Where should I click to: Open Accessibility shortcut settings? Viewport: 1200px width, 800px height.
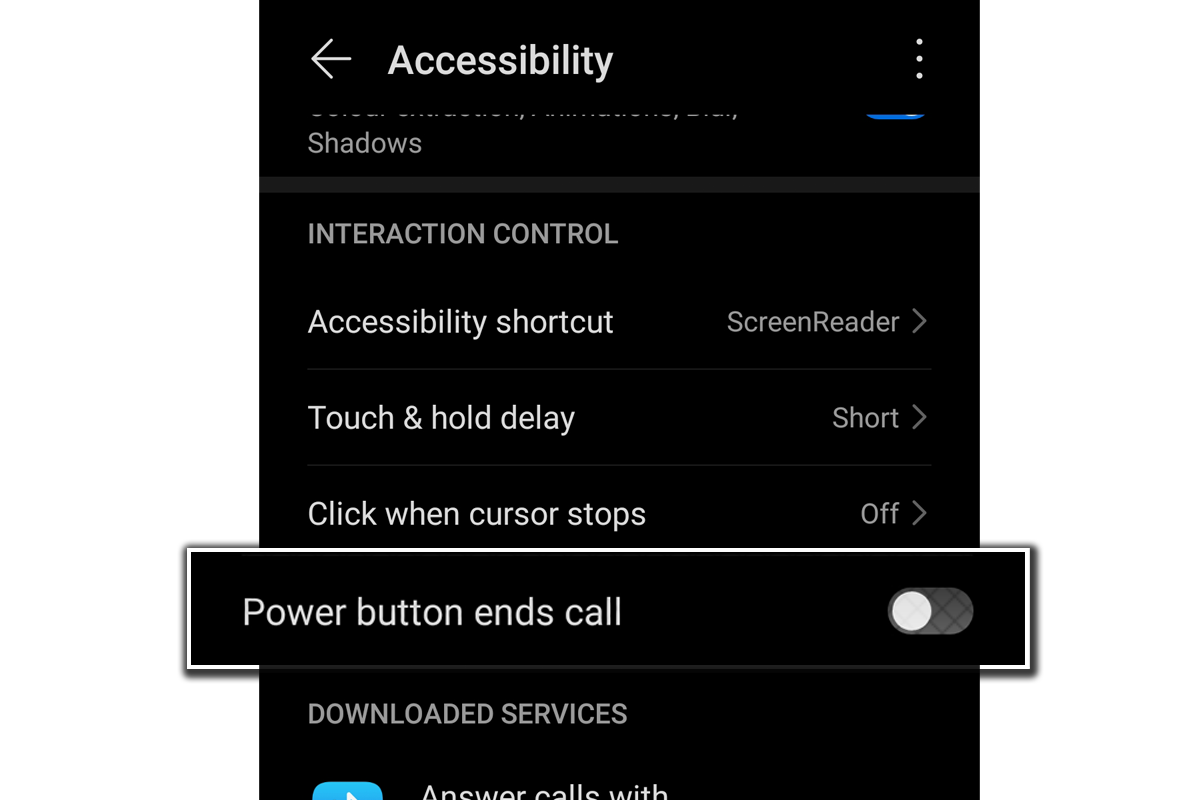[x=618, y=322]
